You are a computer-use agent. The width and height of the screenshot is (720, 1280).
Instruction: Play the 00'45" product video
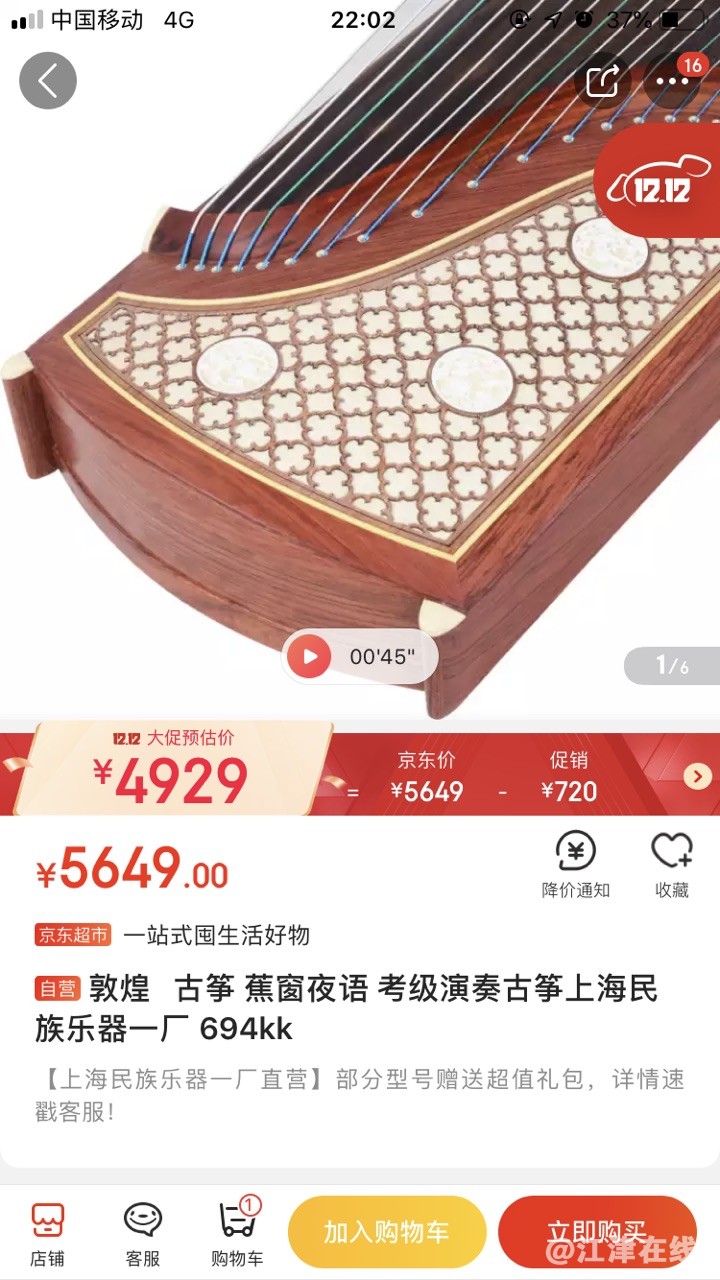click(310, 657)
